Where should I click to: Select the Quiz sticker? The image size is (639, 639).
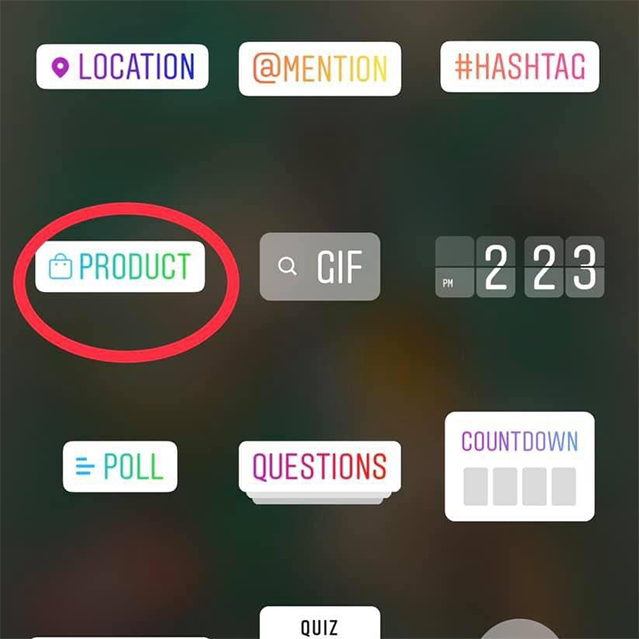319,624
